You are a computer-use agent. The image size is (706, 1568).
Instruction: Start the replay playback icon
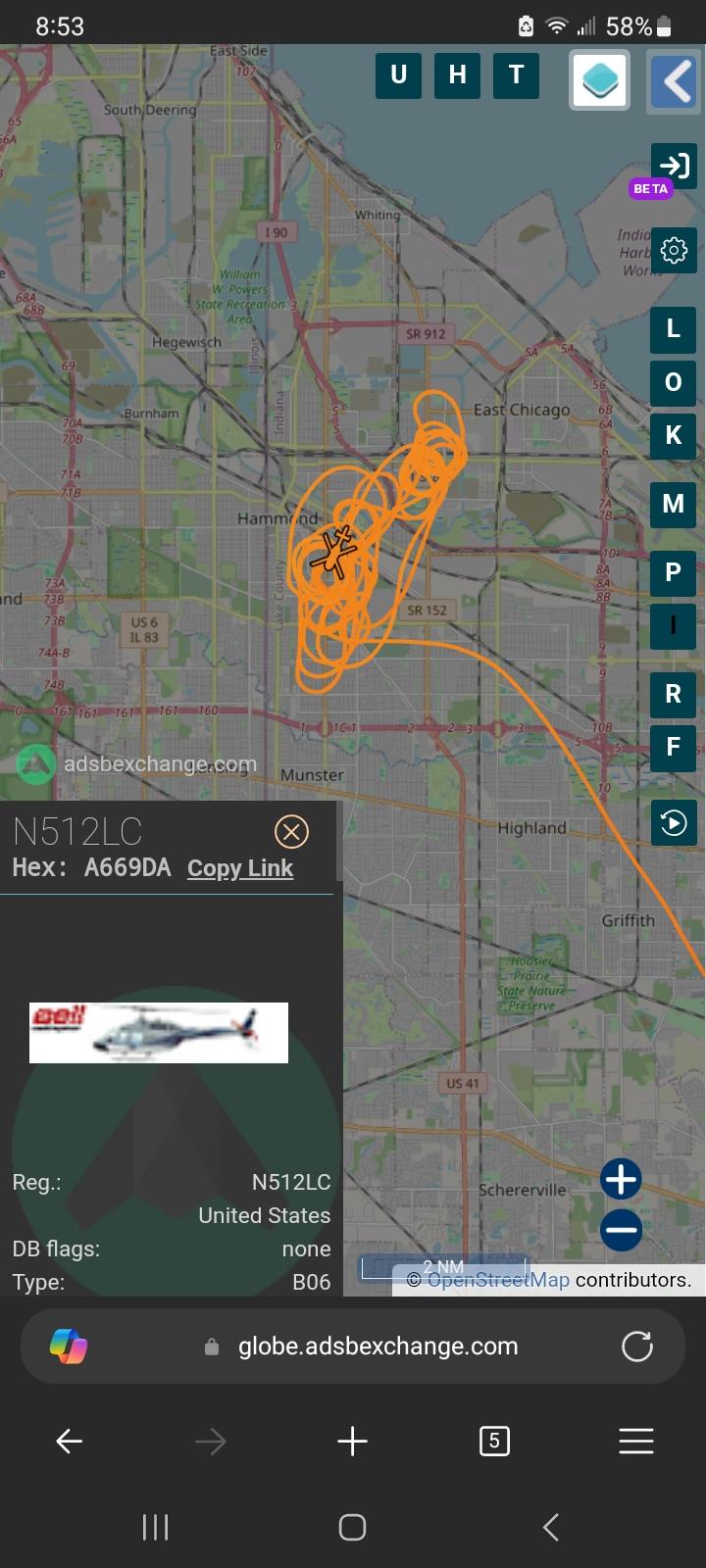pos(674,822)
